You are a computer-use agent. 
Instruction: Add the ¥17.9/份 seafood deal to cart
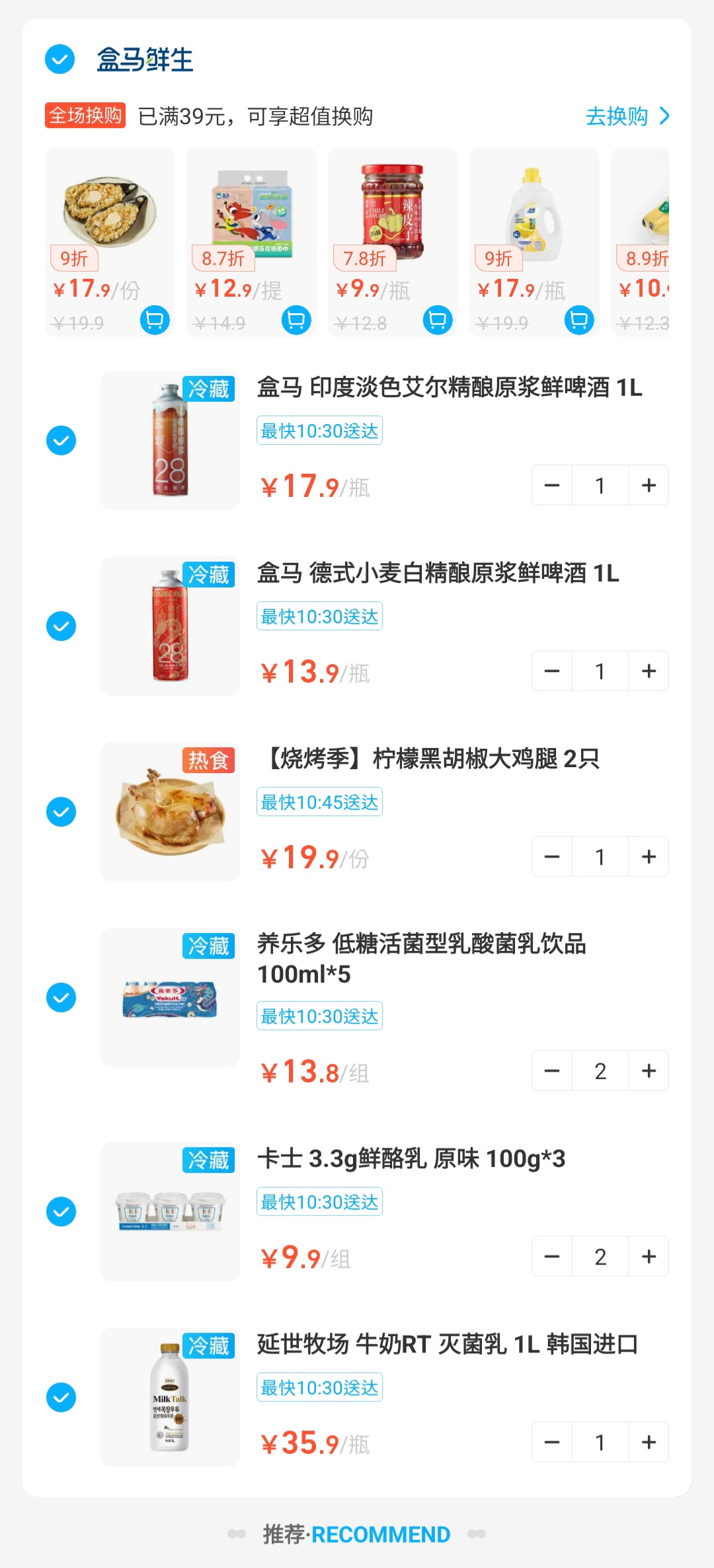(x=155, y=320)
